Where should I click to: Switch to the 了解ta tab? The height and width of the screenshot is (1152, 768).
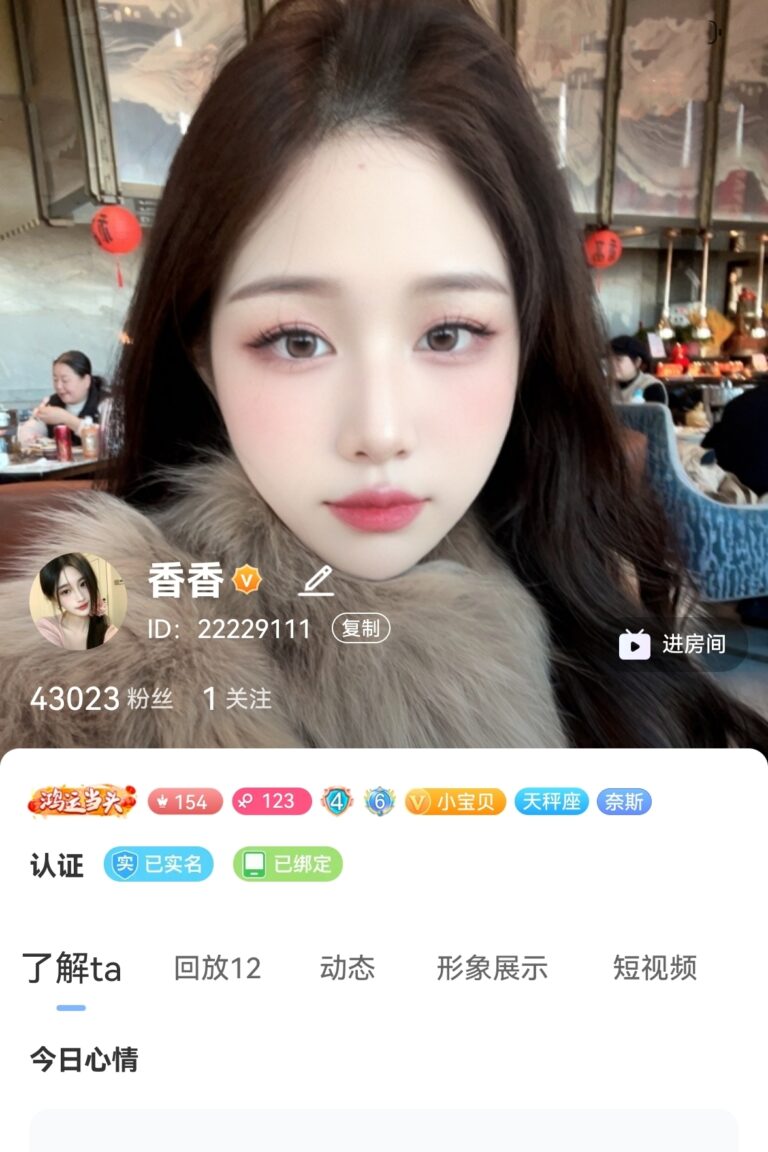[x=72, y=968]
